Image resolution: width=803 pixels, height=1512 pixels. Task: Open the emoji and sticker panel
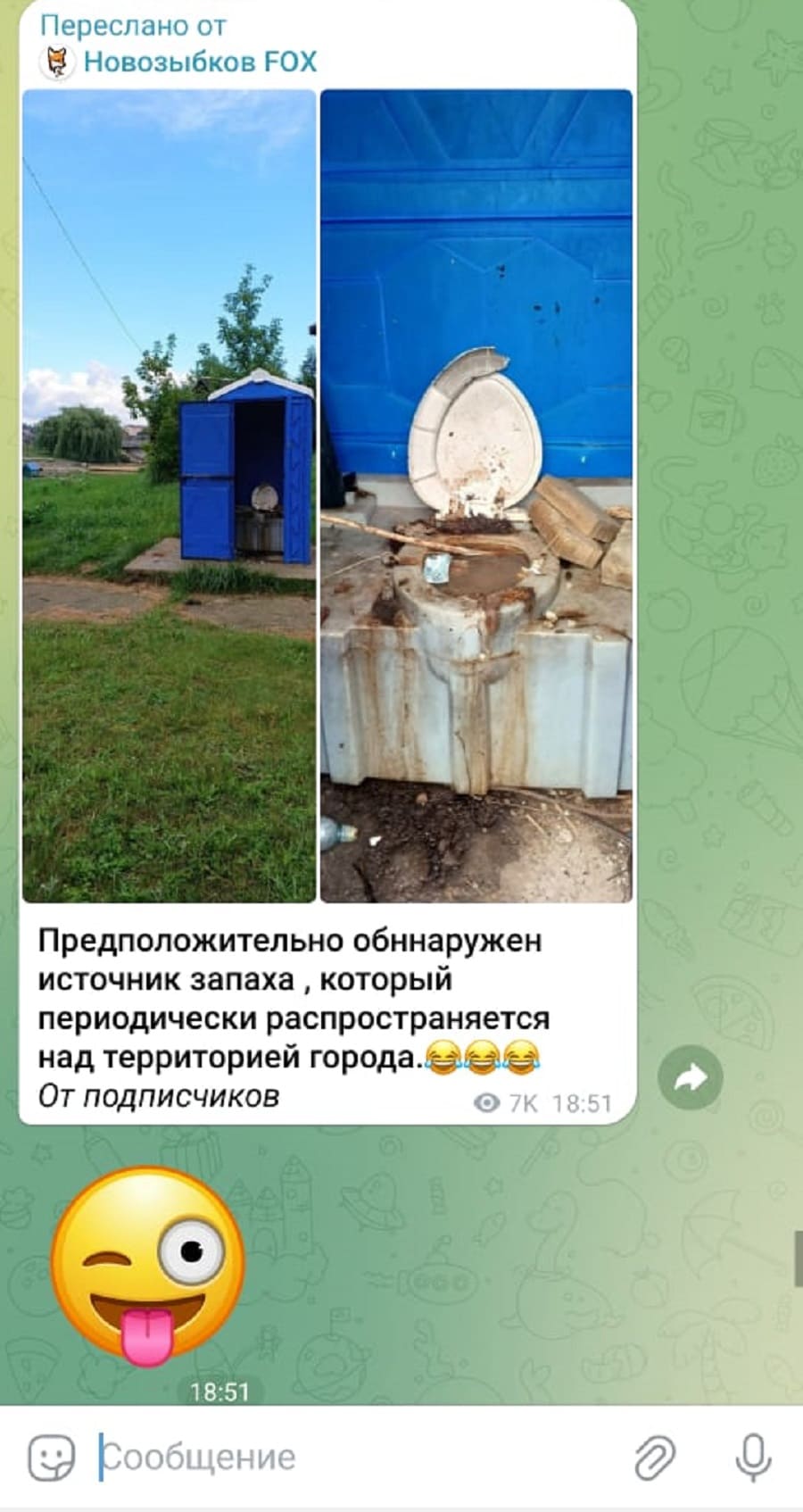pyautogui.click(x=52, y=1458)
